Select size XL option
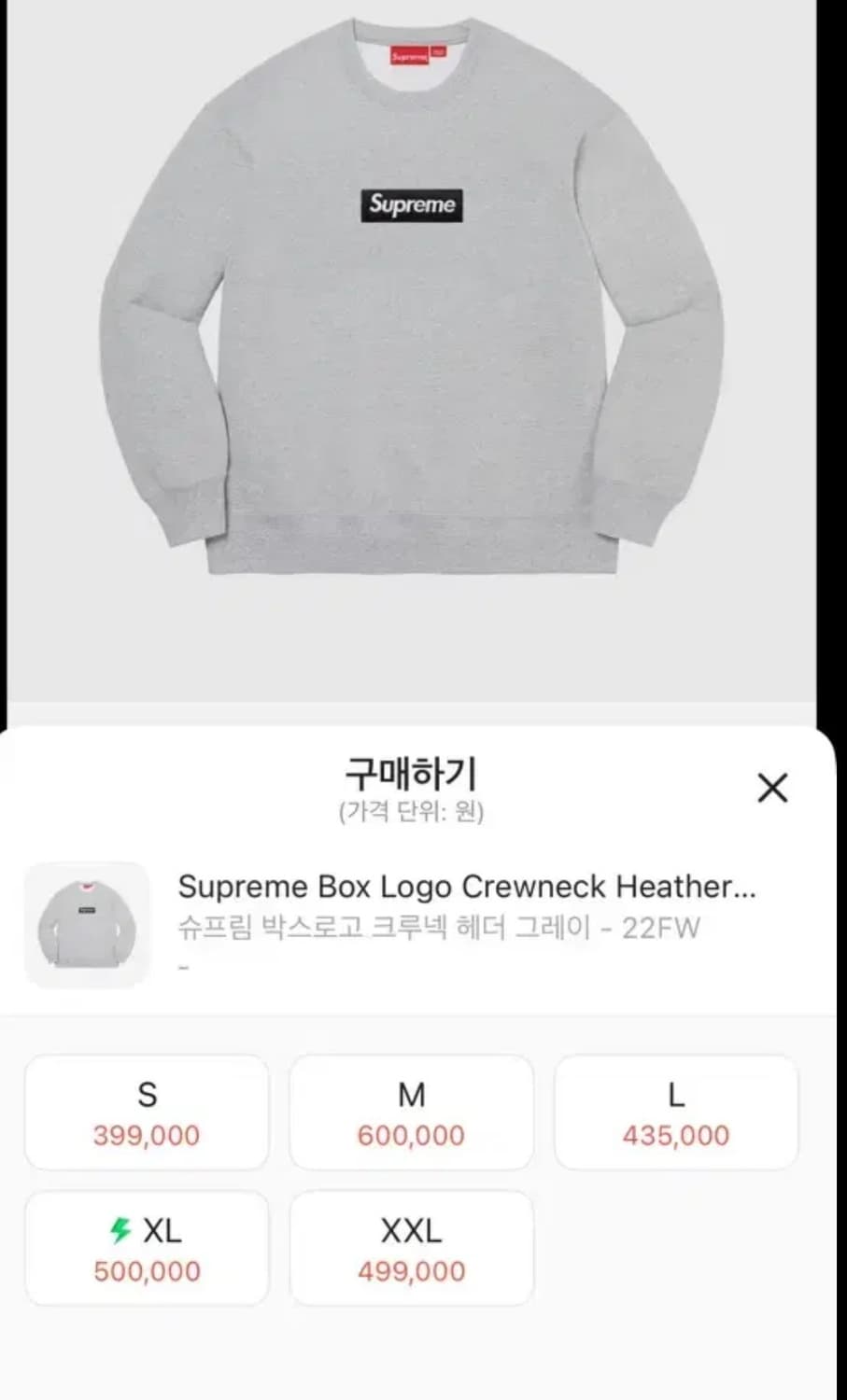Image resolution: width=847 pixels, height=1400 pixels. tap(146, 1248)
